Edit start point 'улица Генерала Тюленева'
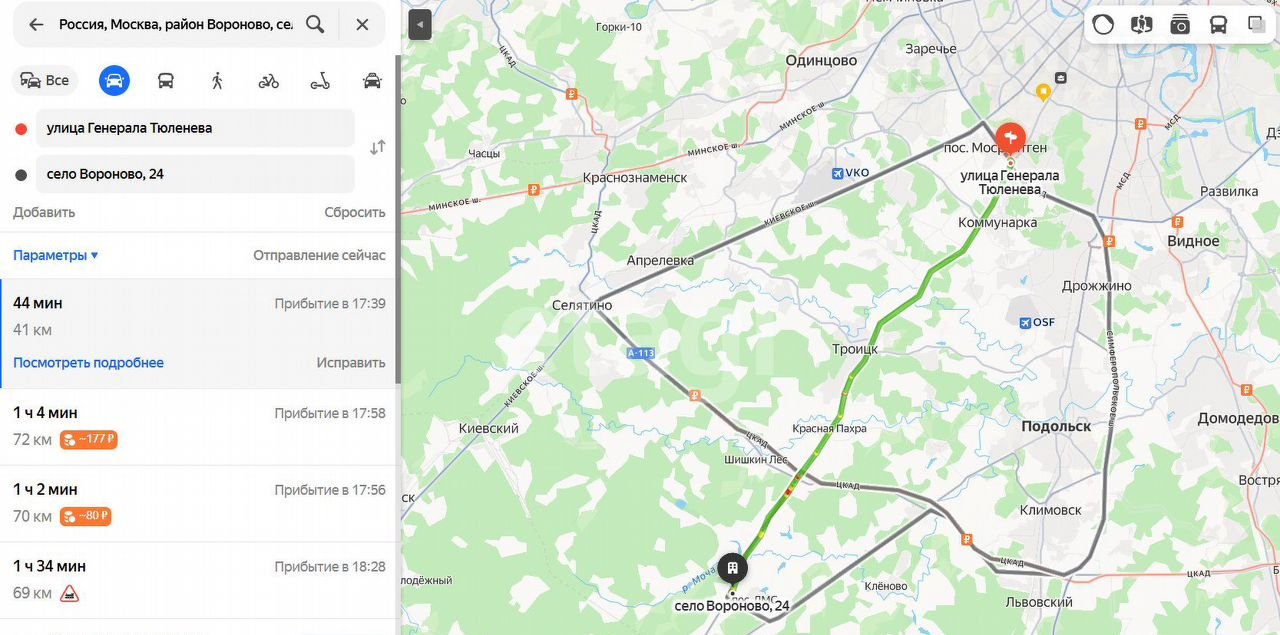Image resolution: width=1280 pixels, height=635 pixels. pyautogui.click(x=195, y=128)
